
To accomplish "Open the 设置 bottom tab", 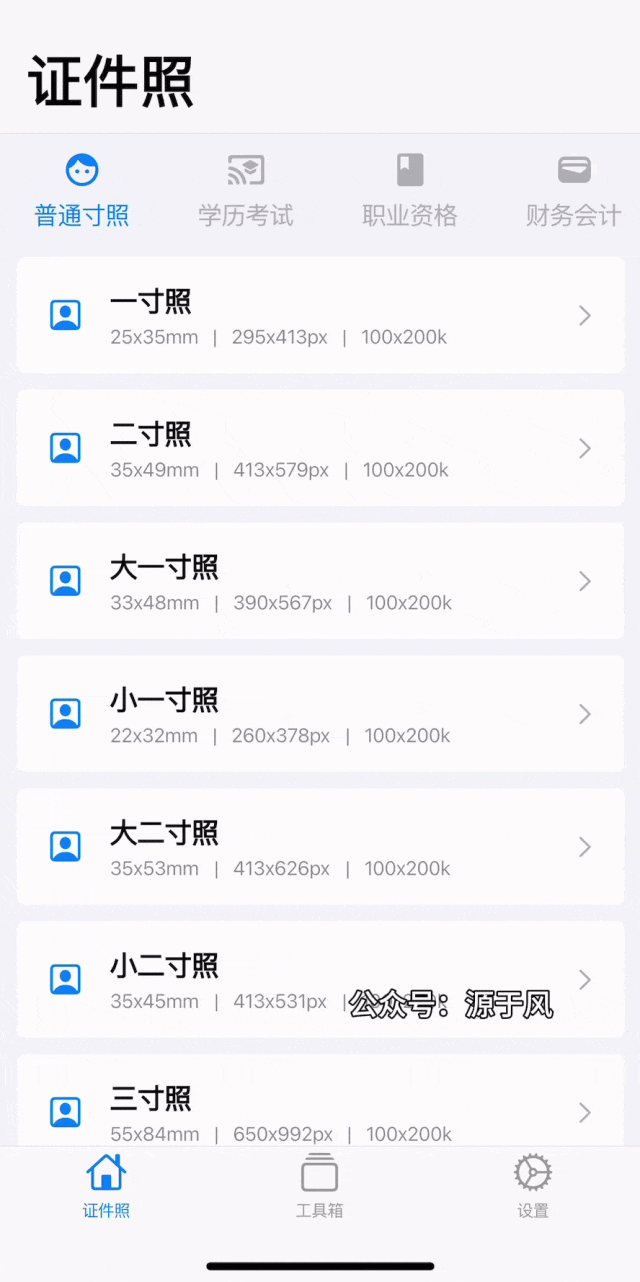I will pos(533,1186).
